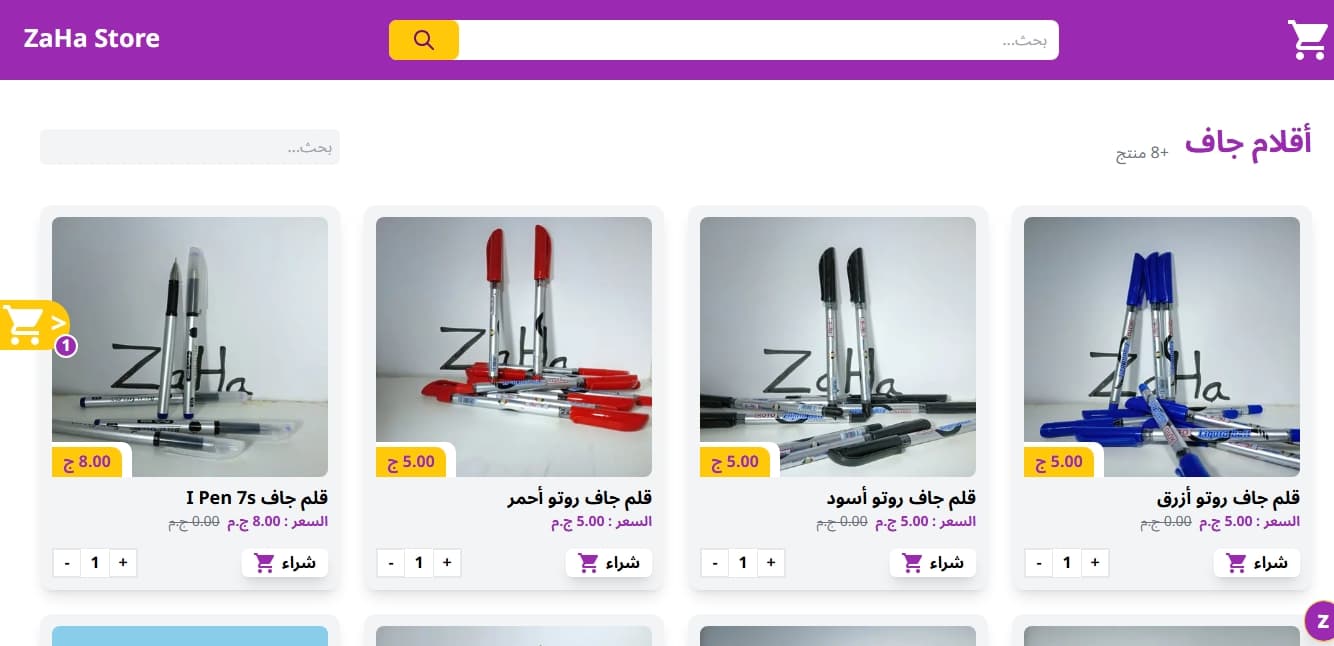The image size is (1334, 646).
Task: Decrease quantity for روتو أزرق pen
Action: coord(1039,563)
